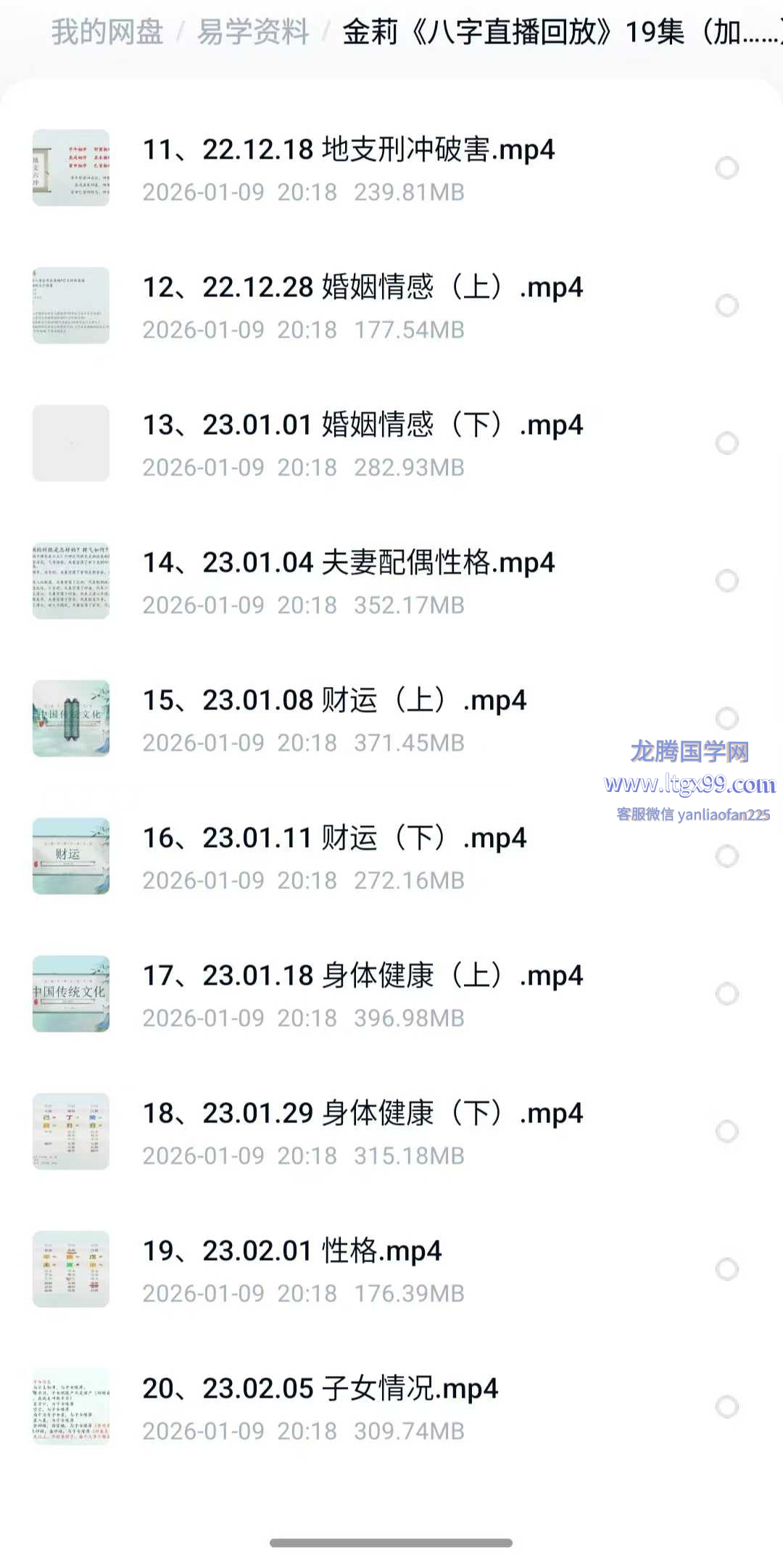
Task: Select the file 11、22.12.18 地支刑冲破害.mp4
Action: 726,168
